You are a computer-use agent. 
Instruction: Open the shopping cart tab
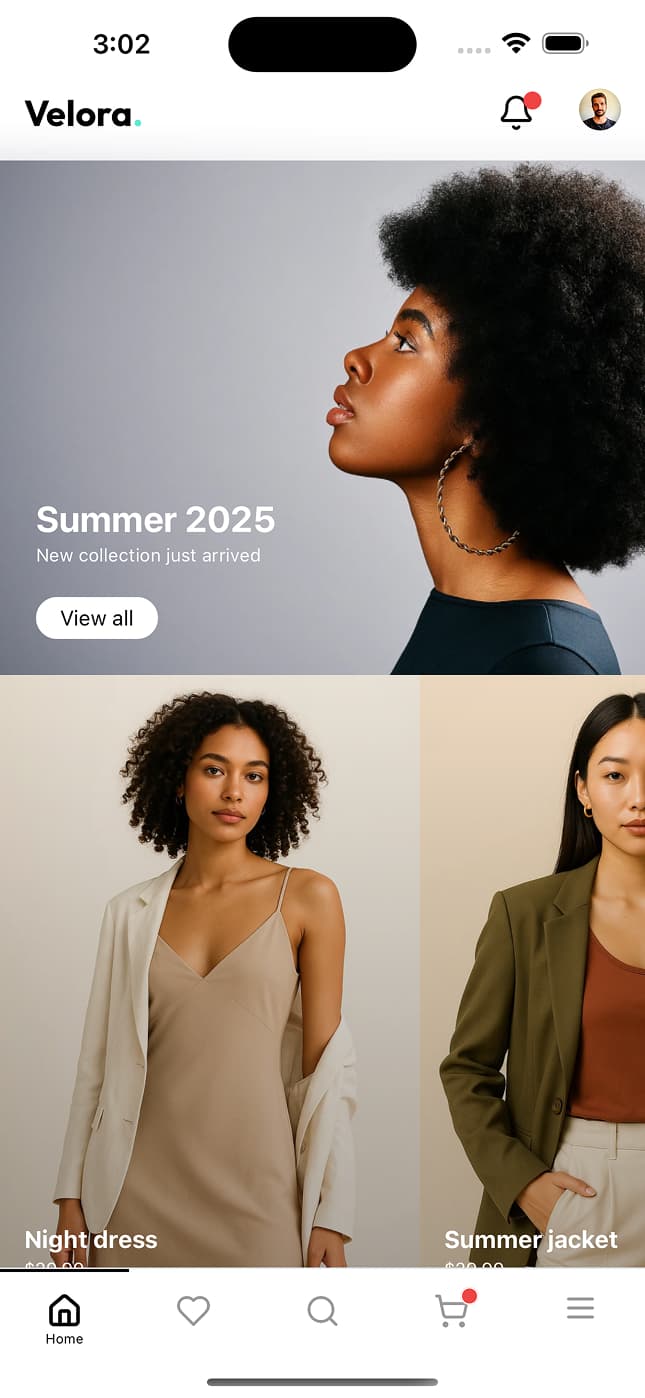click(452, 1310)
